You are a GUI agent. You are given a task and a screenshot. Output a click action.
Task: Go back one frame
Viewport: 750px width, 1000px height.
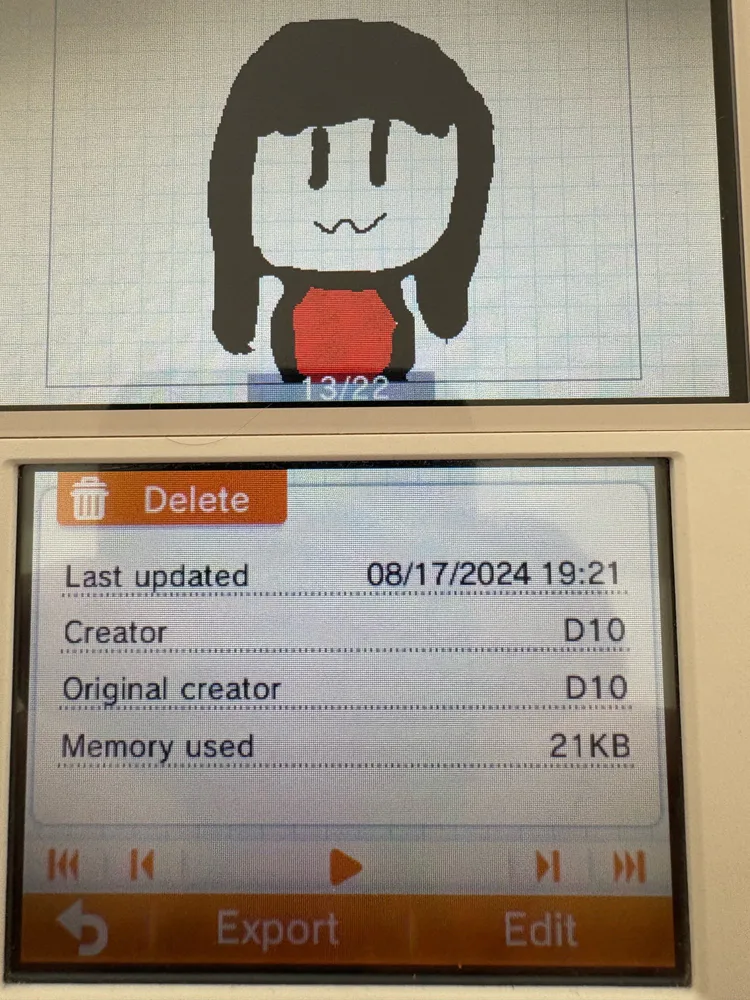(142, 865)
